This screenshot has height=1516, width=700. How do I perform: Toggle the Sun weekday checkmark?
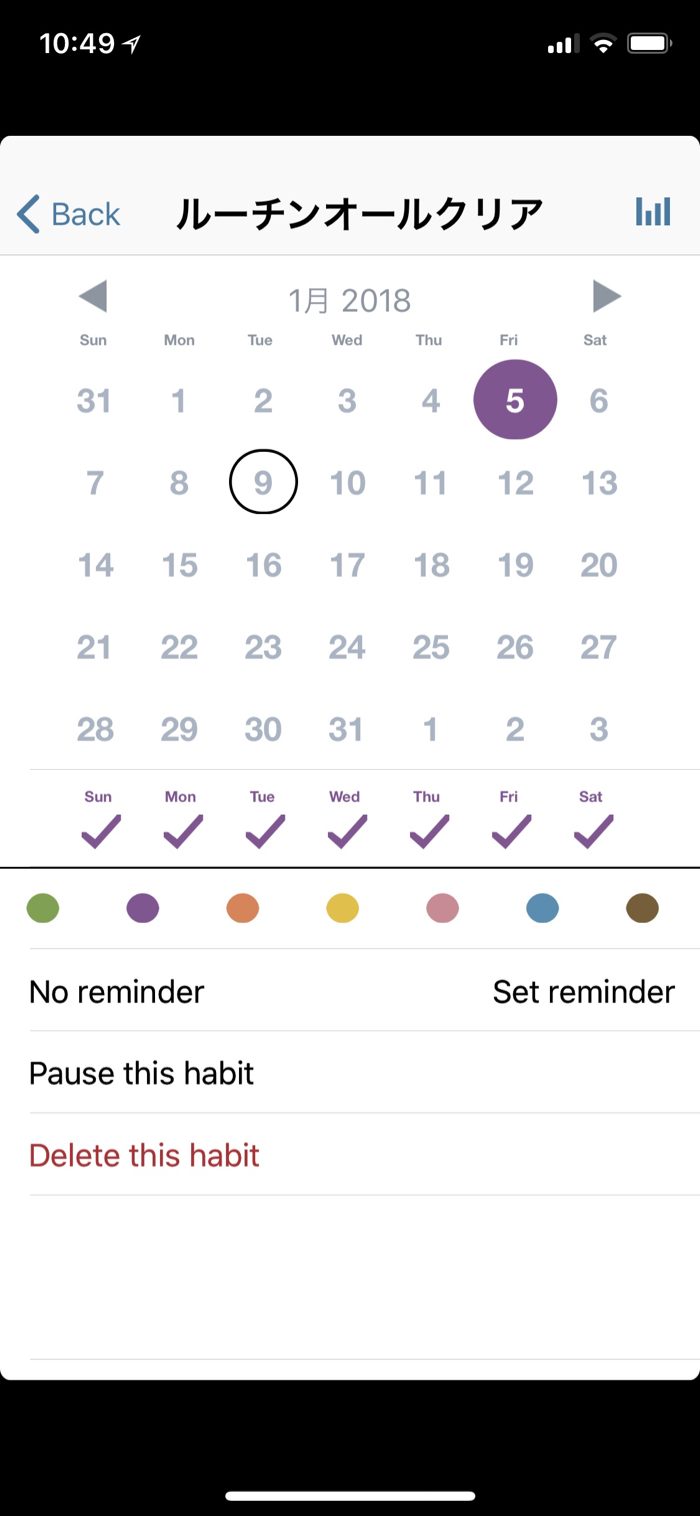click(x=99, y=830)
